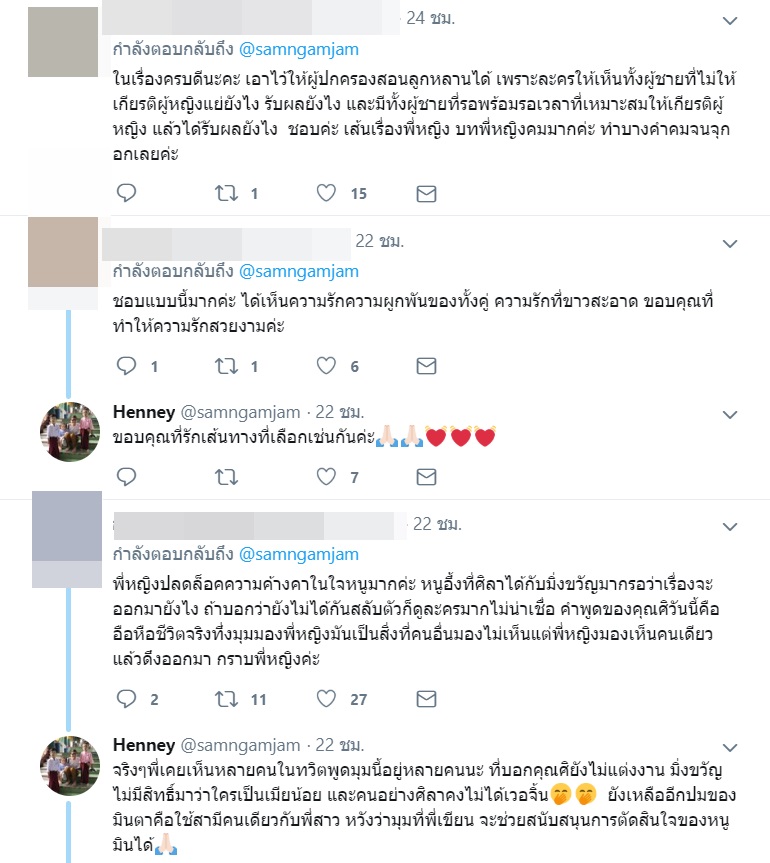This screenshot has height=863, width=770.
Task: Open the chevron menu on the 24 ชม. tweet
Action: 731,20
